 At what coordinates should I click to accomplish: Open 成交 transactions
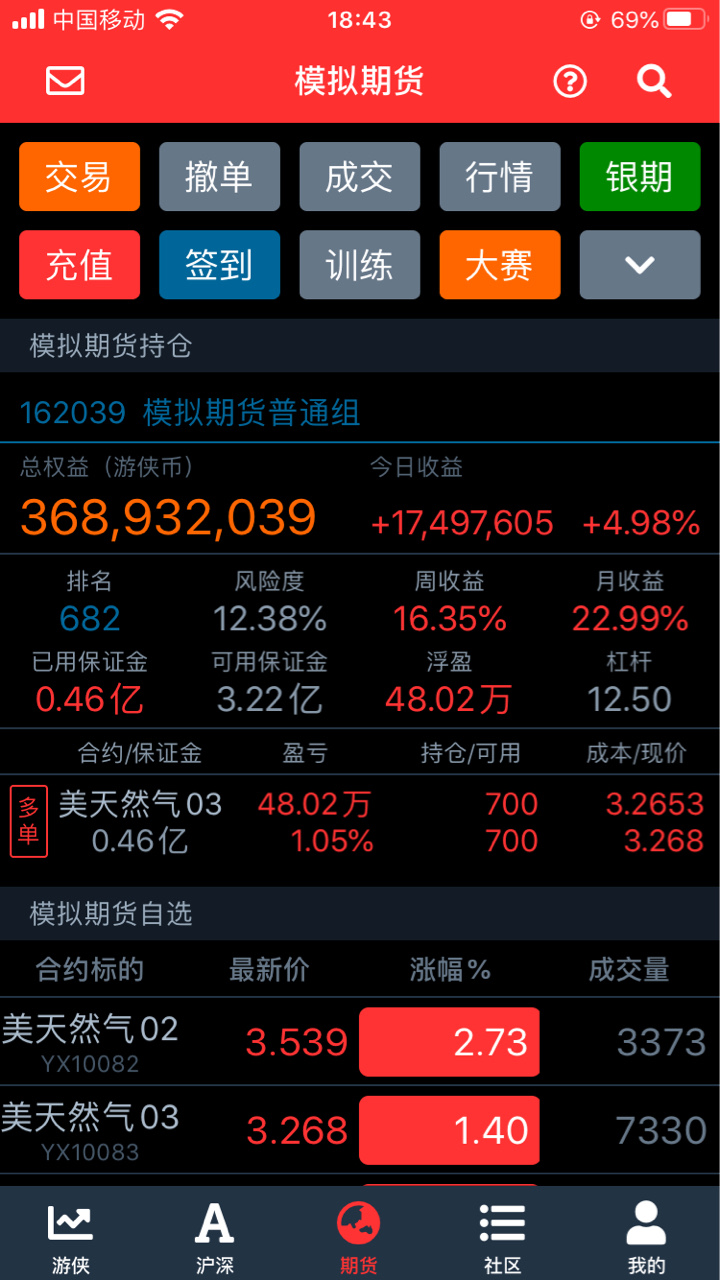[x=360, y=177]
